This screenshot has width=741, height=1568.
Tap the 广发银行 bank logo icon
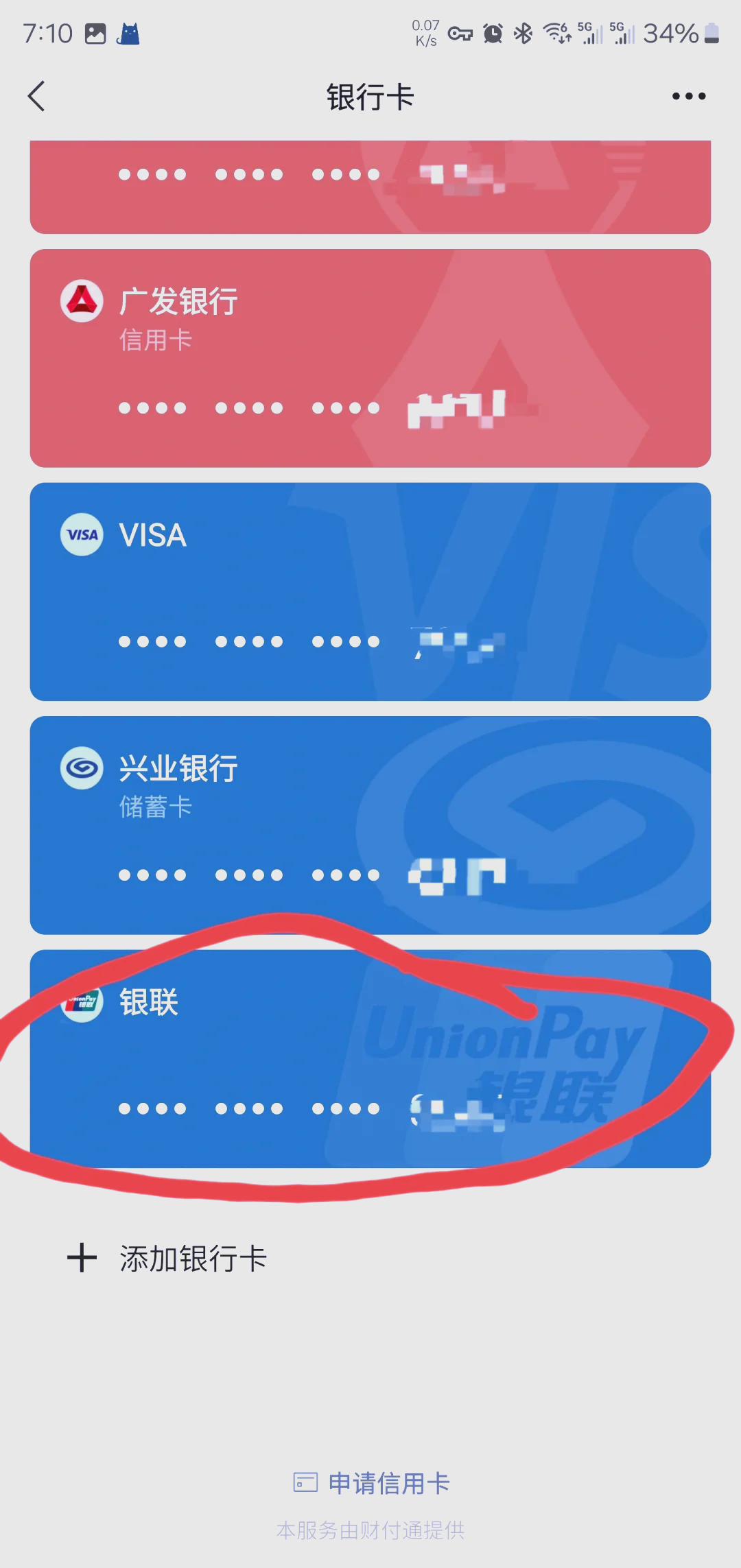point(81,300)
